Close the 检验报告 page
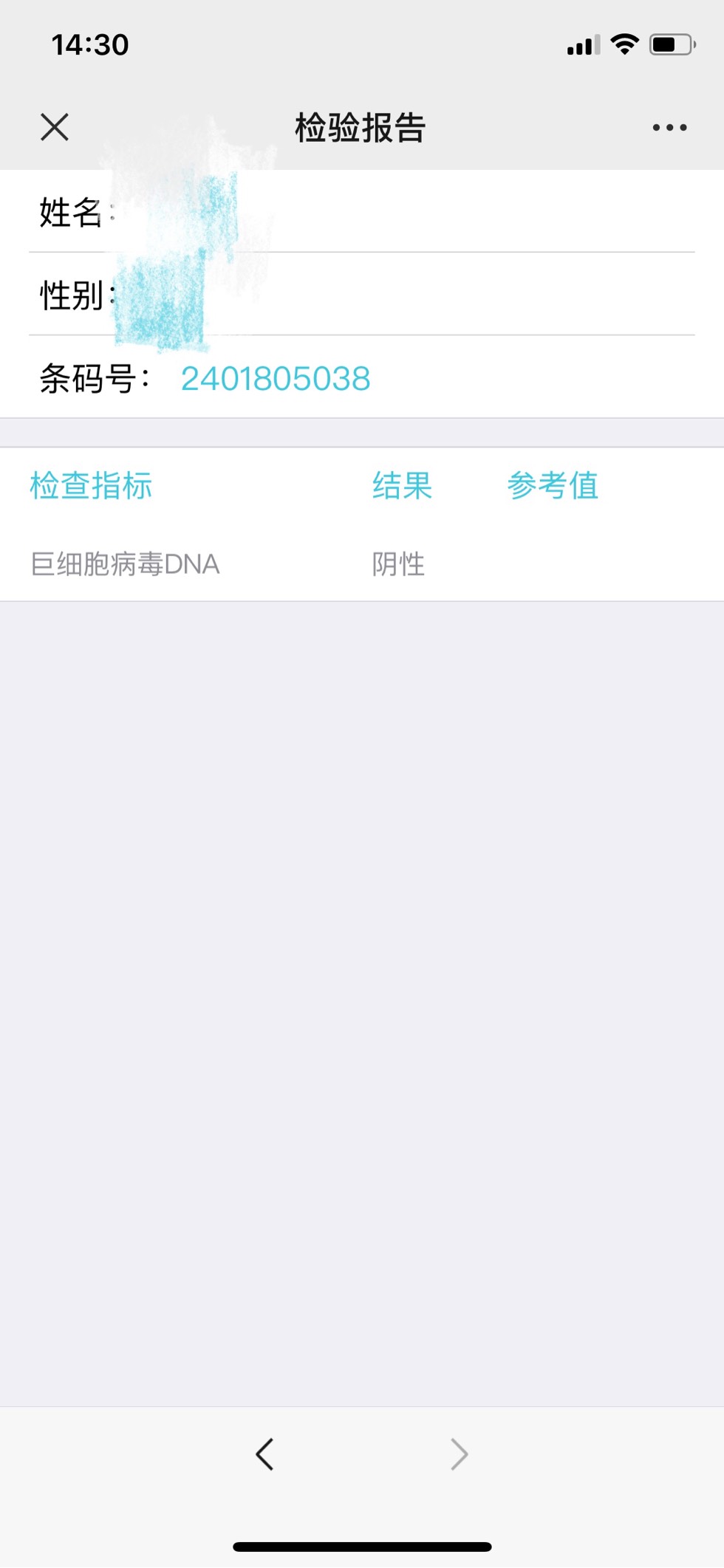The image size is (724, 1568). [55, 127]
